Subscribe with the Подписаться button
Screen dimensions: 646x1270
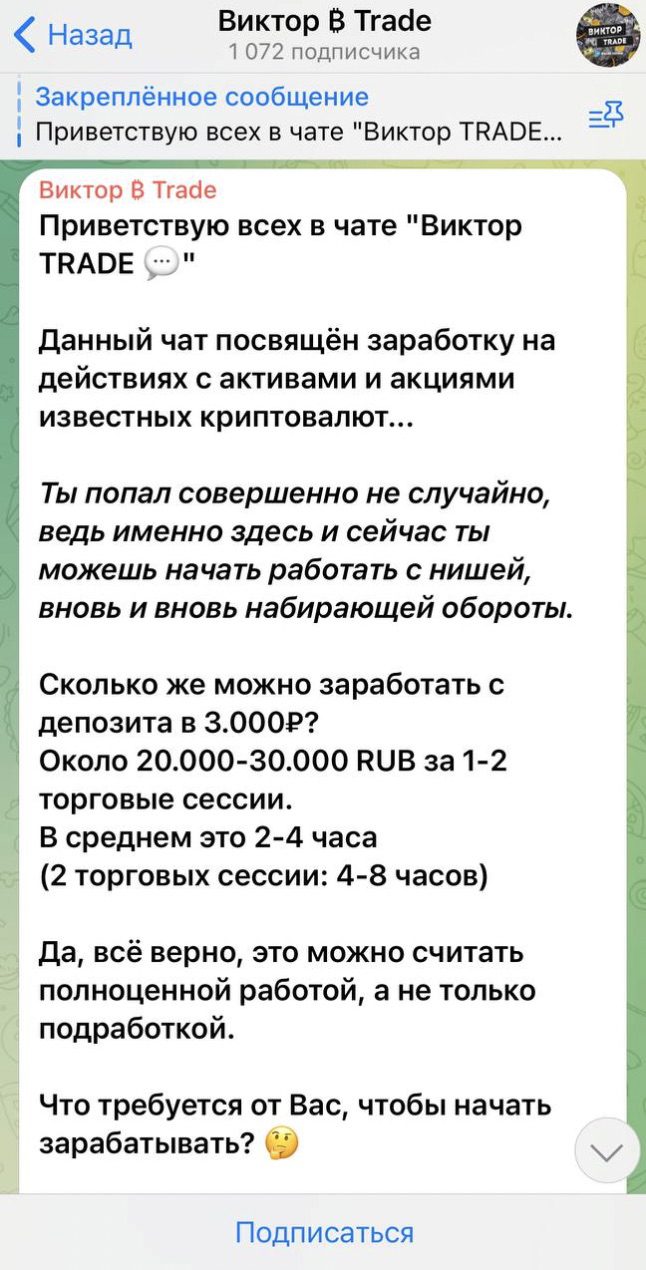tap(323, 1232)
